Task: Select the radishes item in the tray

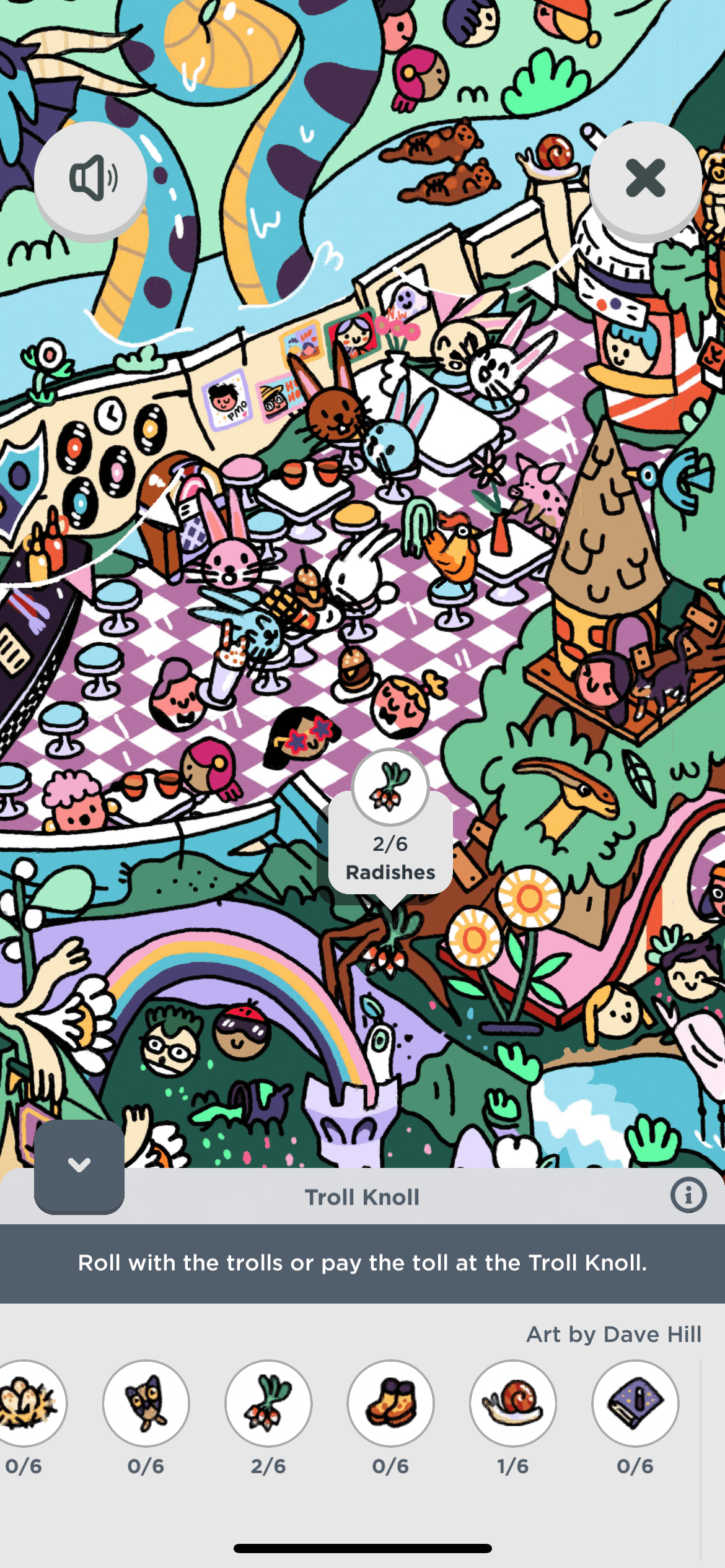Action: (x=268, y=1403)
